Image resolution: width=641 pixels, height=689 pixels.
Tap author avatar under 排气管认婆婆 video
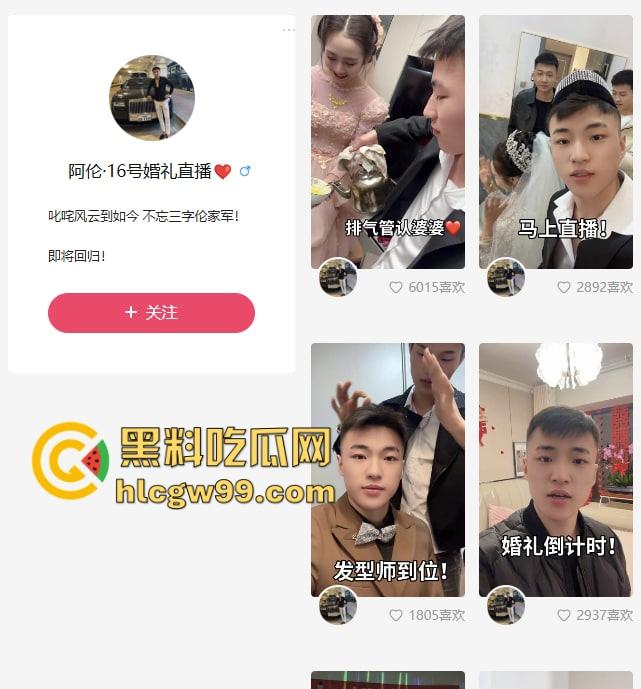338,277
